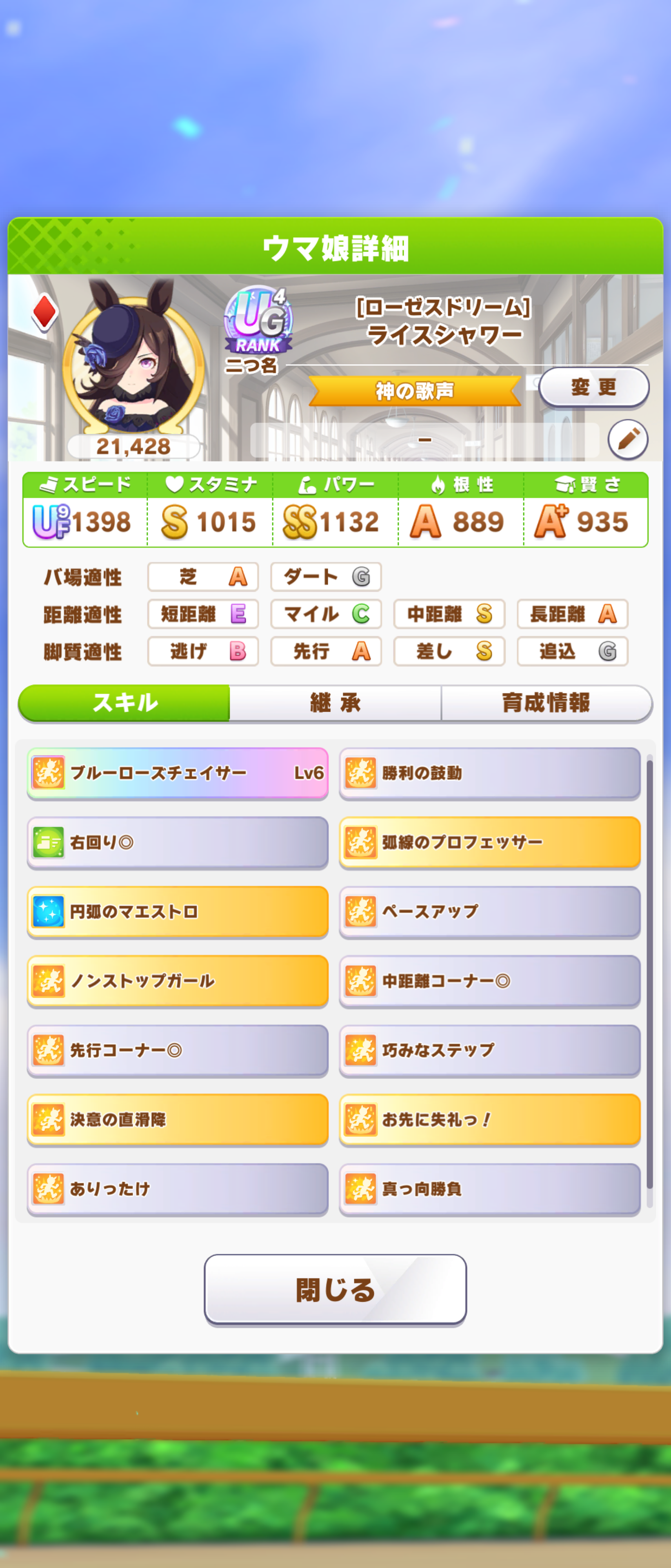
Task: Open the 真っ向勝負 skill
Action: (x=489, y=1189)
